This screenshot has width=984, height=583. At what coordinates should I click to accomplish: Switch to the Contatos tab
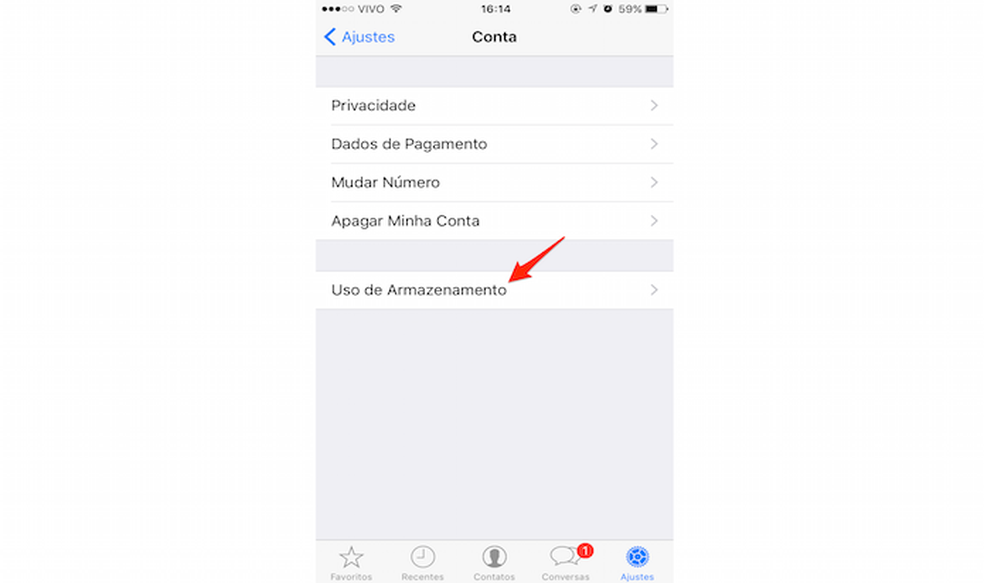(494, 562)
